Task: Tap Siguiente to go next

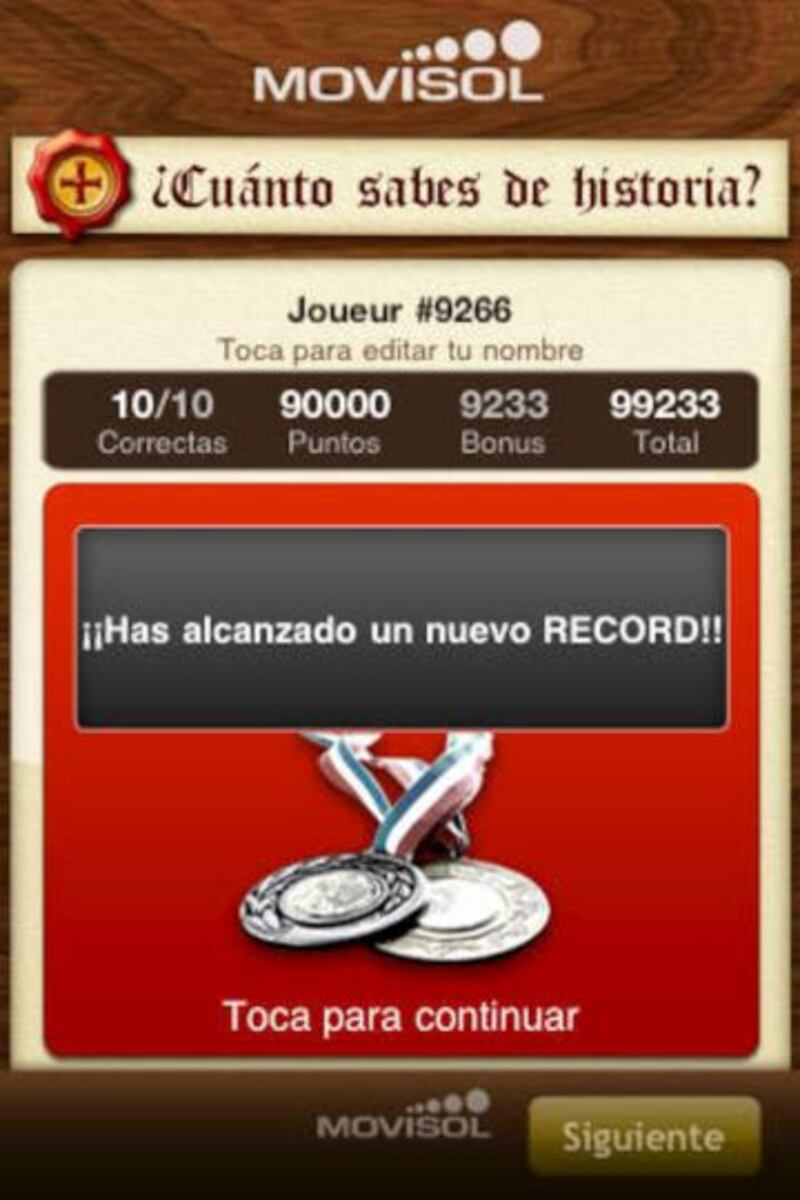Action: [644, 1136]
